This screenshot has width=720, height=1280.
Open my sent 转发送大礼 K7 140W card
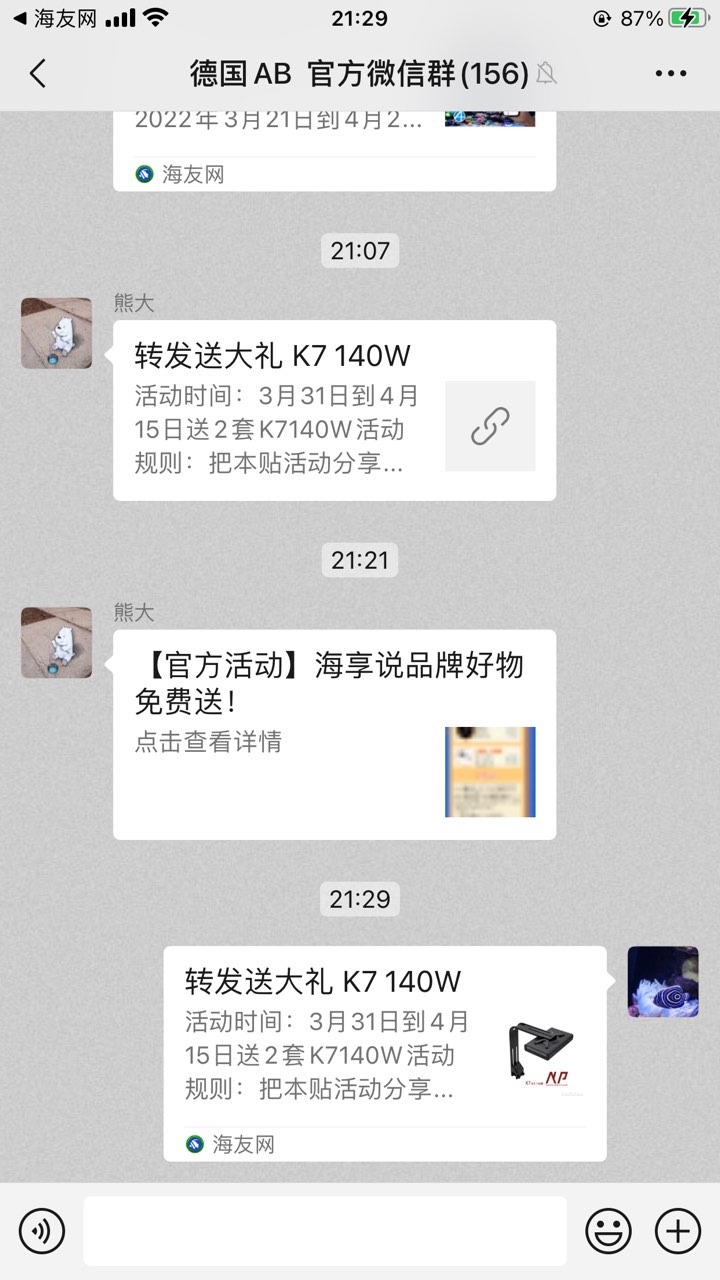384,1052
